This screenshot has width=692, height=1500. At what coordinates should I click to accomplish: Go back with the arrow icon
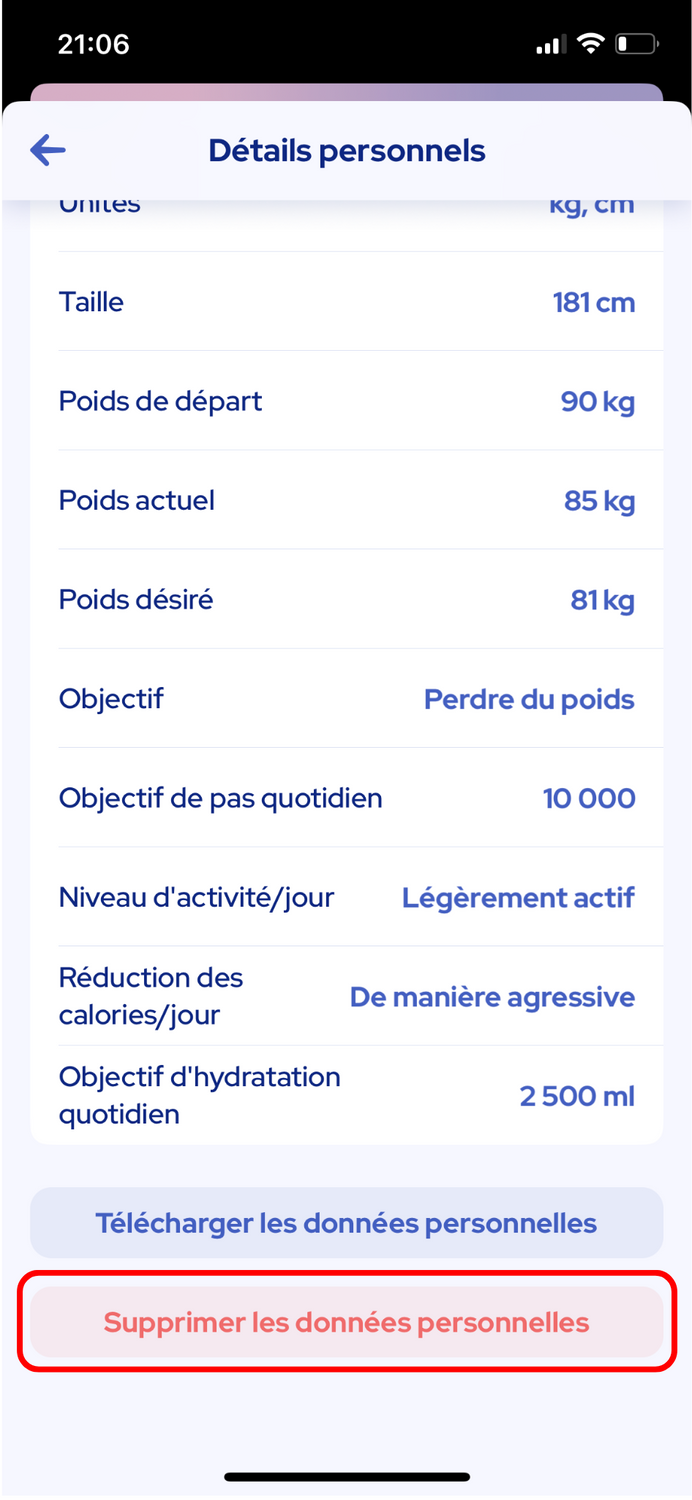pyautogui.click(x=48, y=151)
